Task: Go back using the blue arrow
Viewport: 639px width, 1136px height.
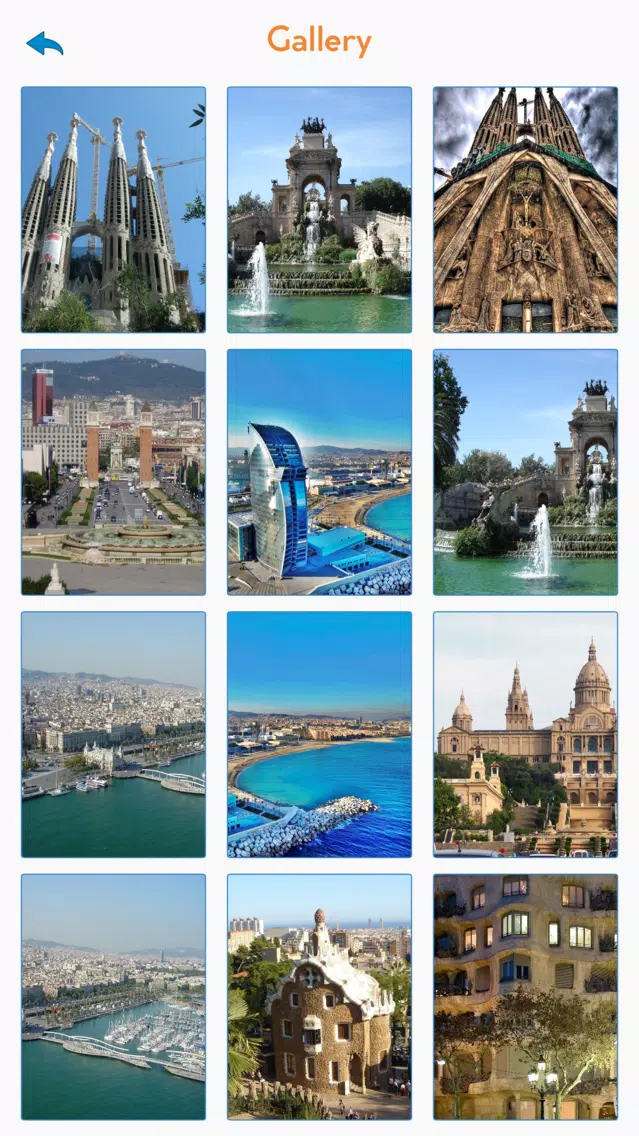Action: tap(45, 43)
